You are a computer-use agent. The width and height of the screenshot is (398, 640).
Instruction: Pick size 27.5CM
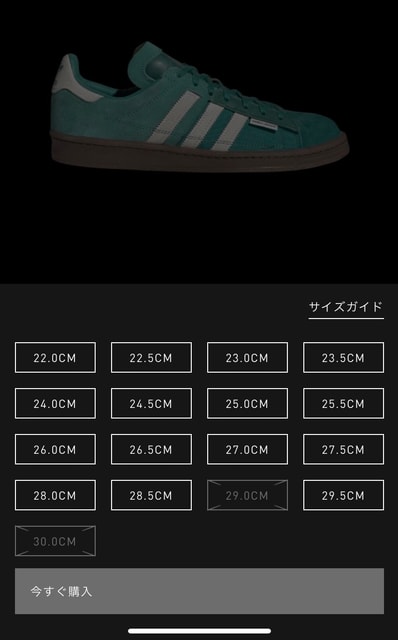pos(343,449)
